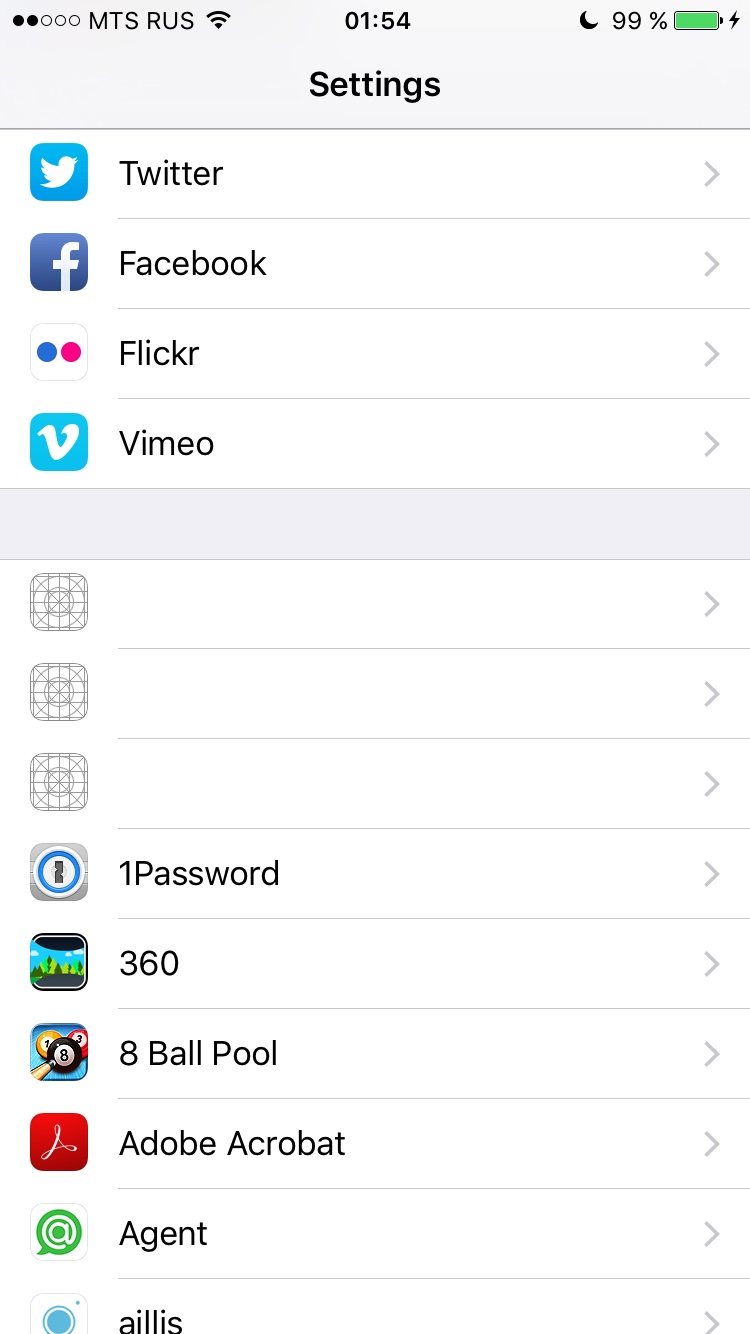Open 8 Ball Pool settings

(x=375, y=1054)
